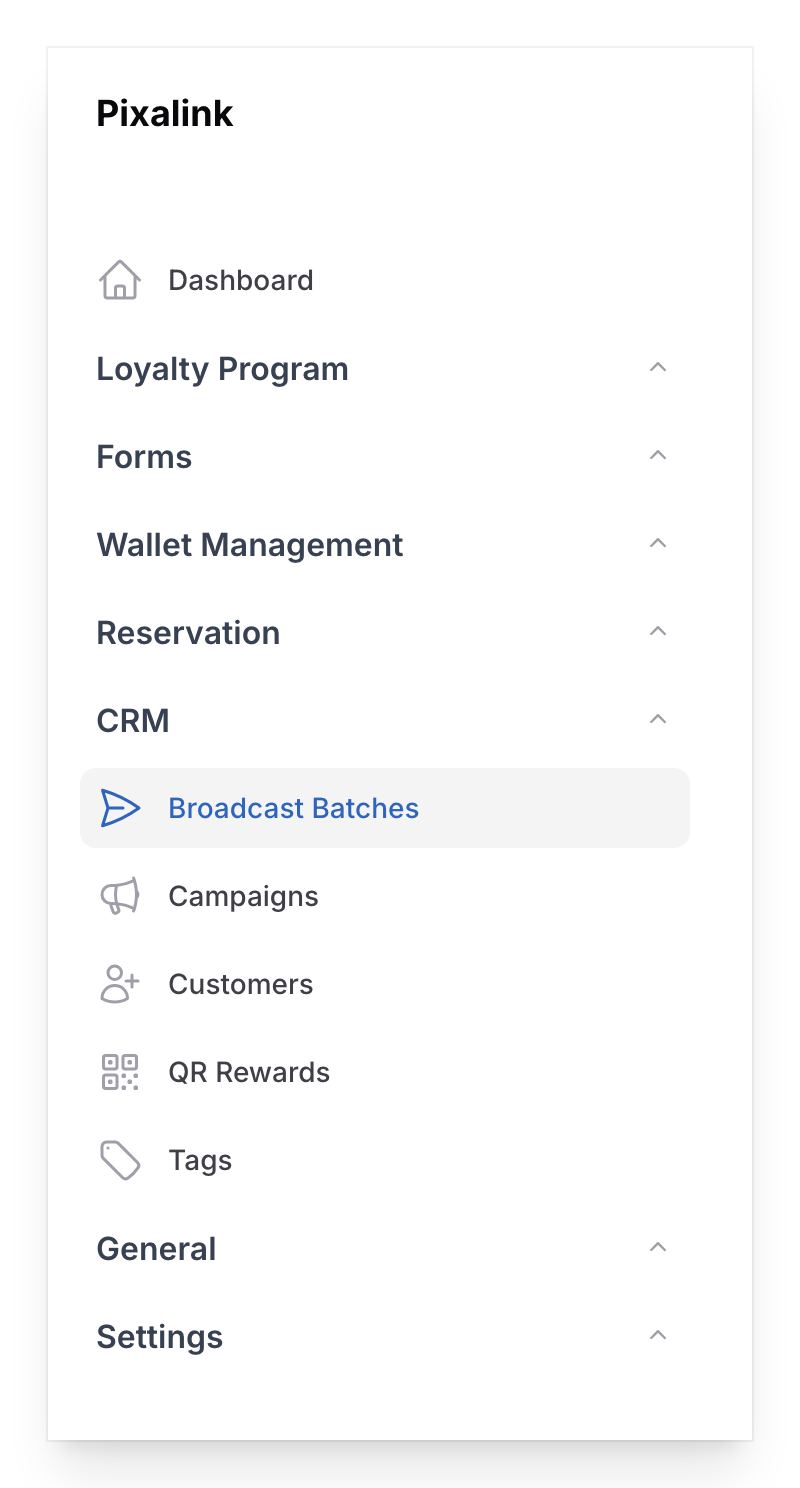Click the Campaigns megaphone icon
Screen dimensions: 800x1488
pos(119,896)
